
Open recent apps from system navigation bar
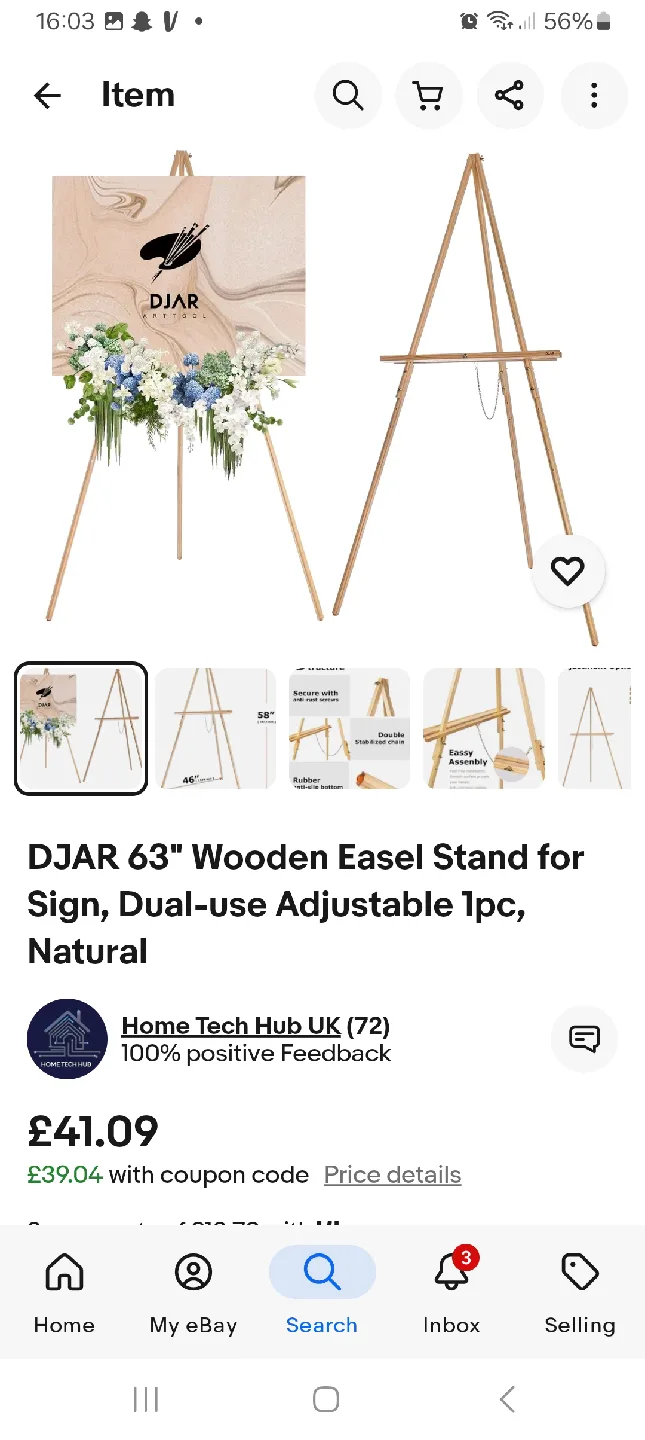point(146,1399)
